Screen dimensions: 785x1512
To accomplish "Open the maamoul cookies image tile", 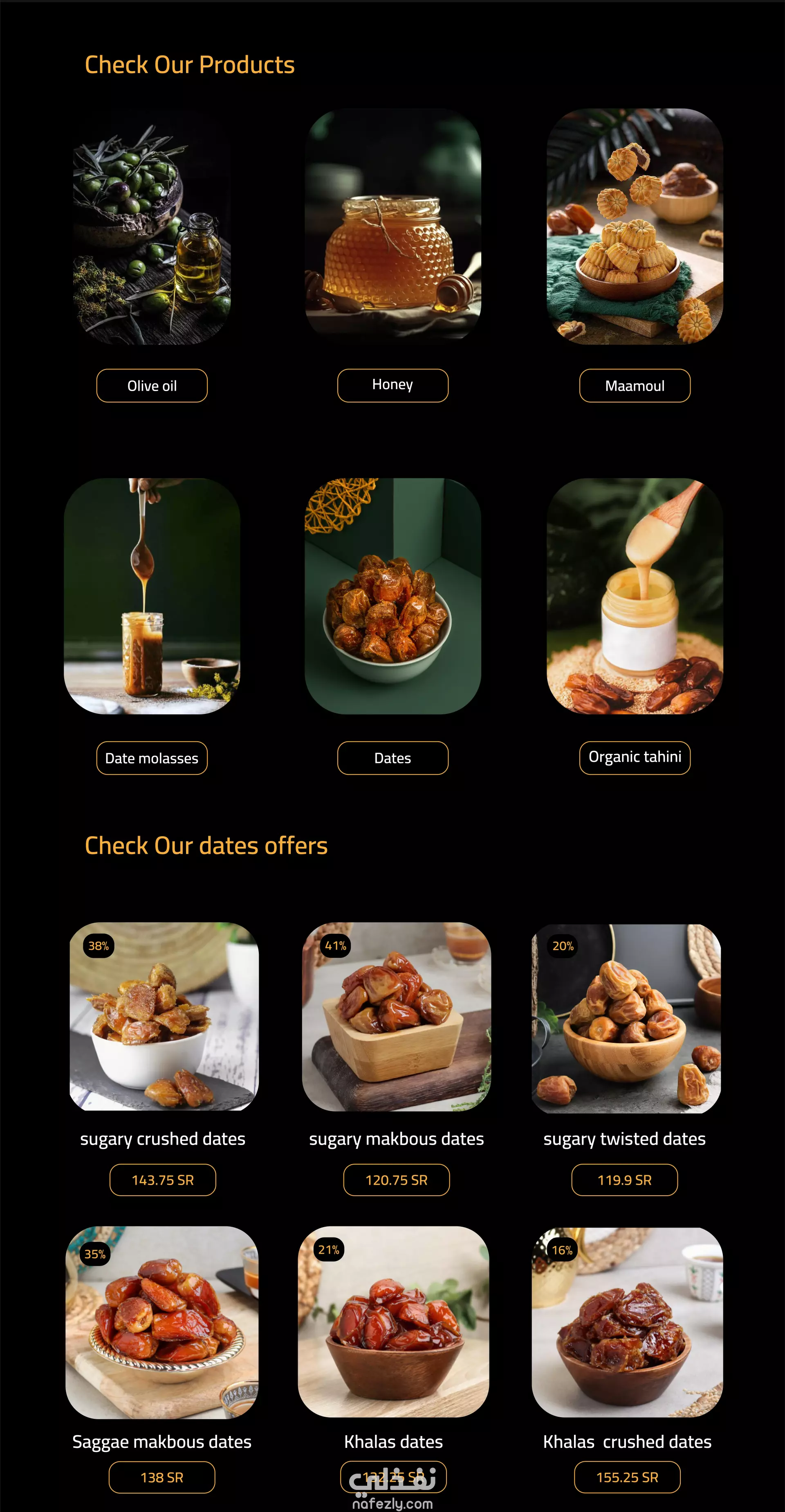I will pyautogui.click(x=635, y=226).
